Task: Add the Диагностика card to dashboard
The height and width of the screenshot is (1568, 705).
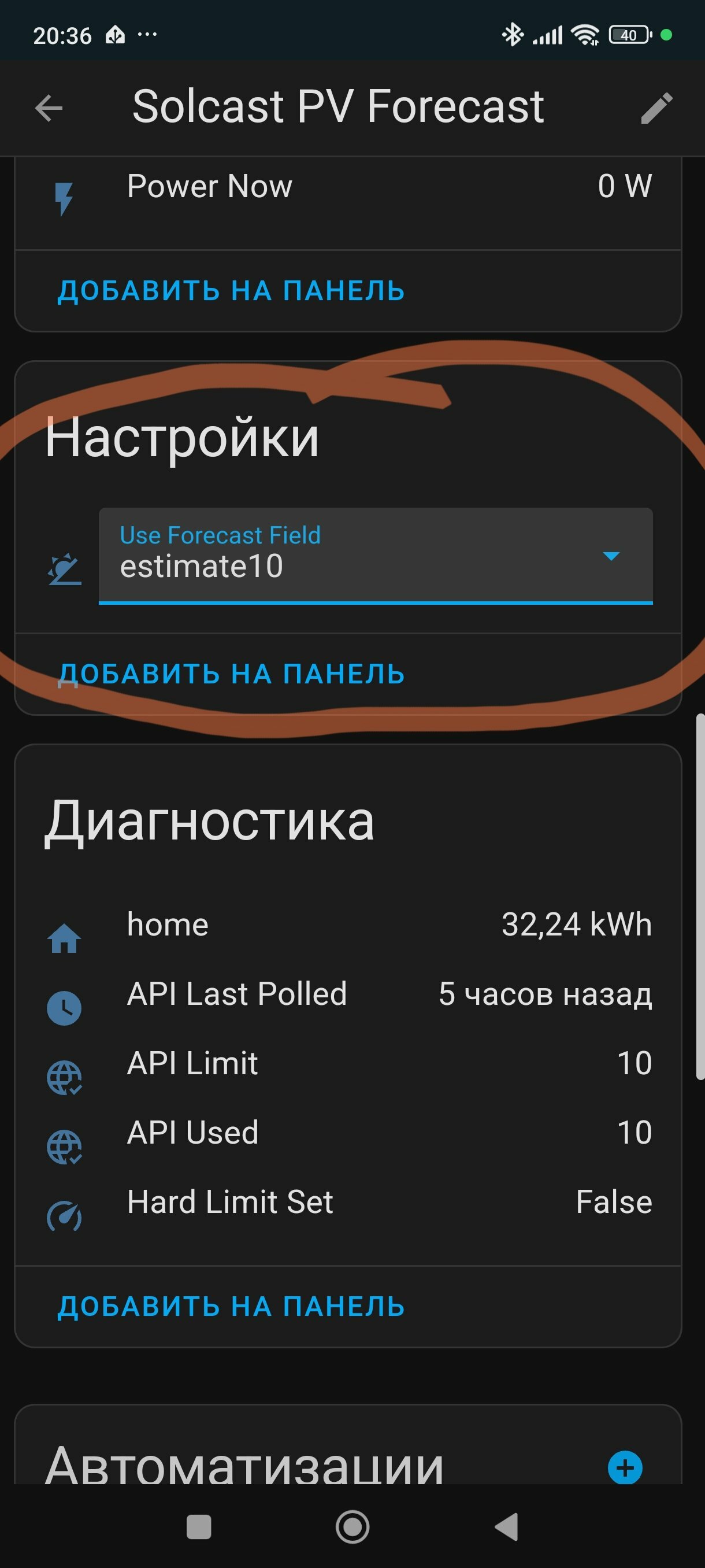Action: (231, 1307)
